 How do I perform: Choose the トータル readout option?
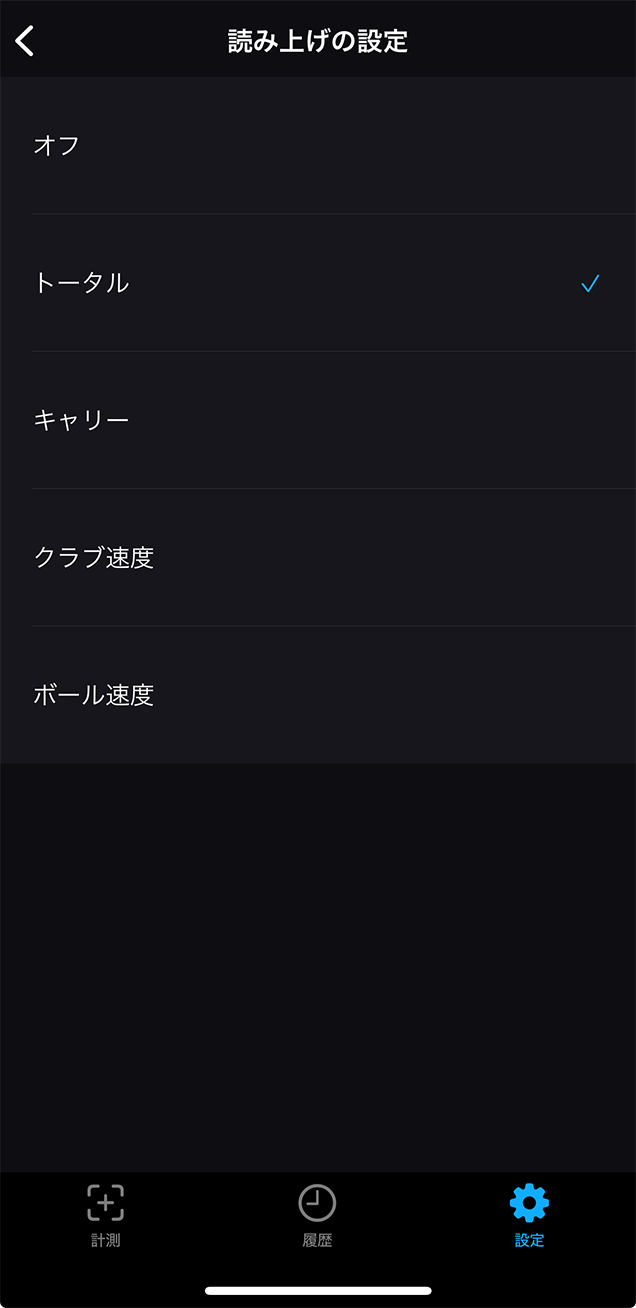click(318, 283)
